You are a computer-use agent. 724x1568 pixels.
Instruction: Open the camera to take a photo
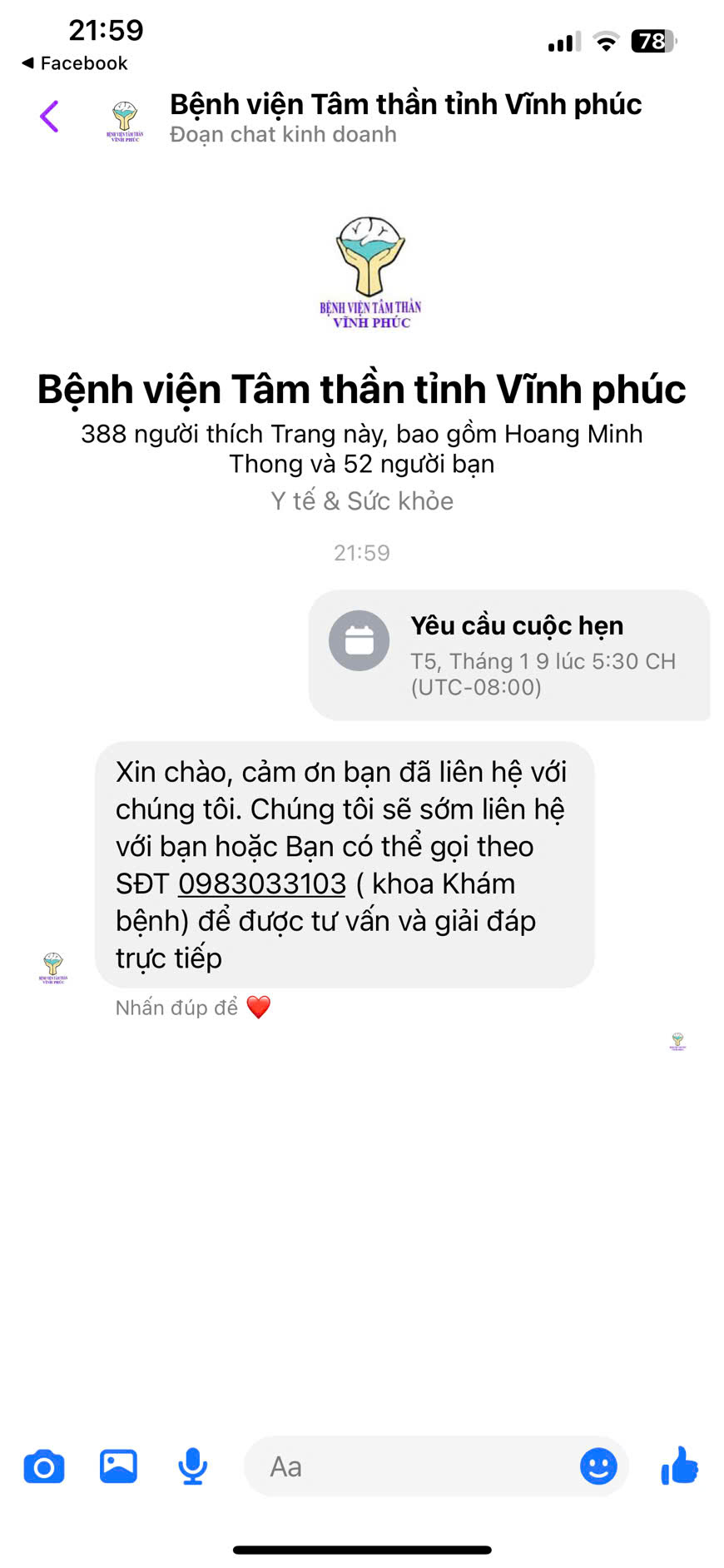point(44,1466)
